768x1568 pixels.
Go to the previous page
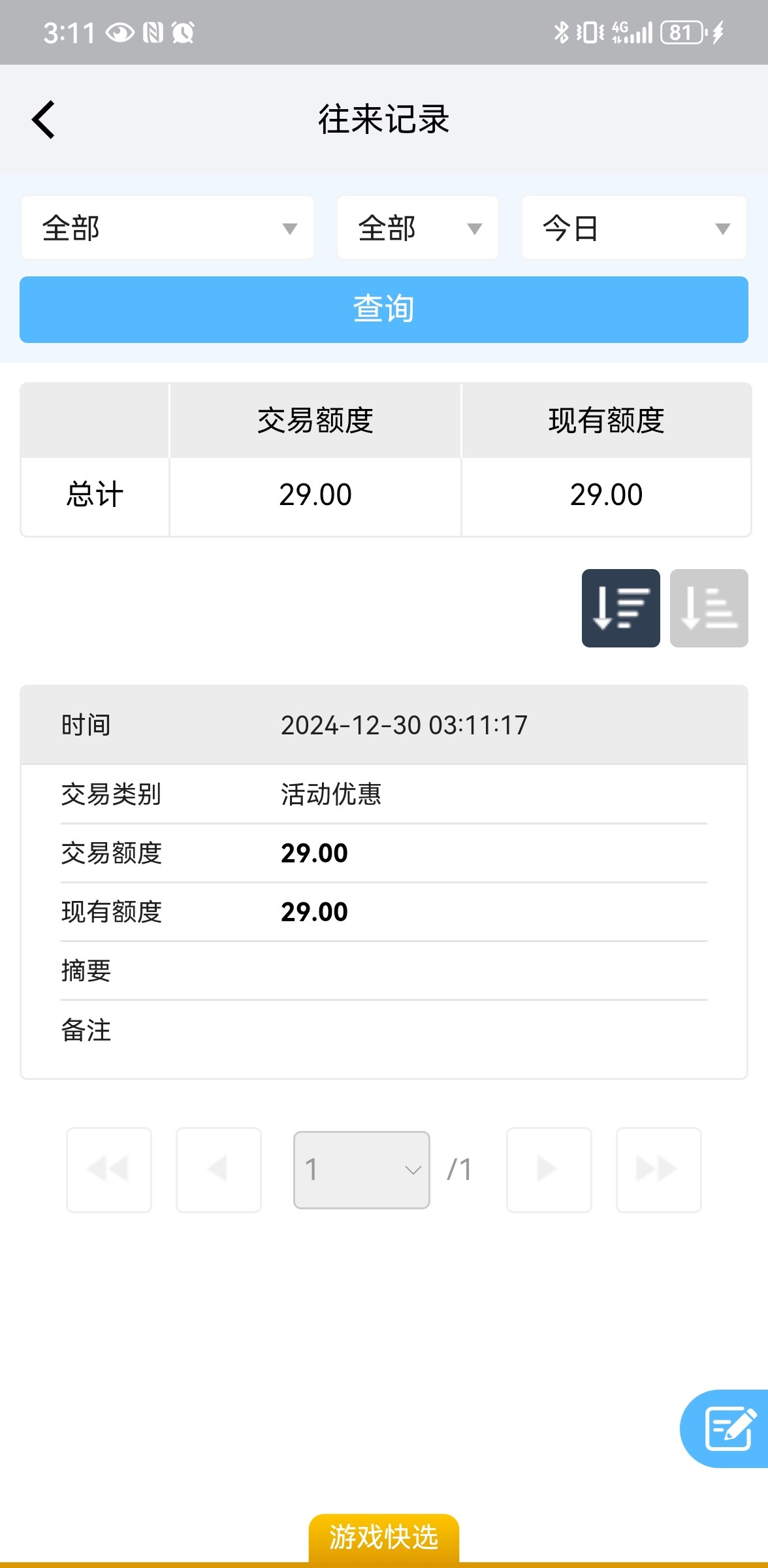tap(219, 1169)
